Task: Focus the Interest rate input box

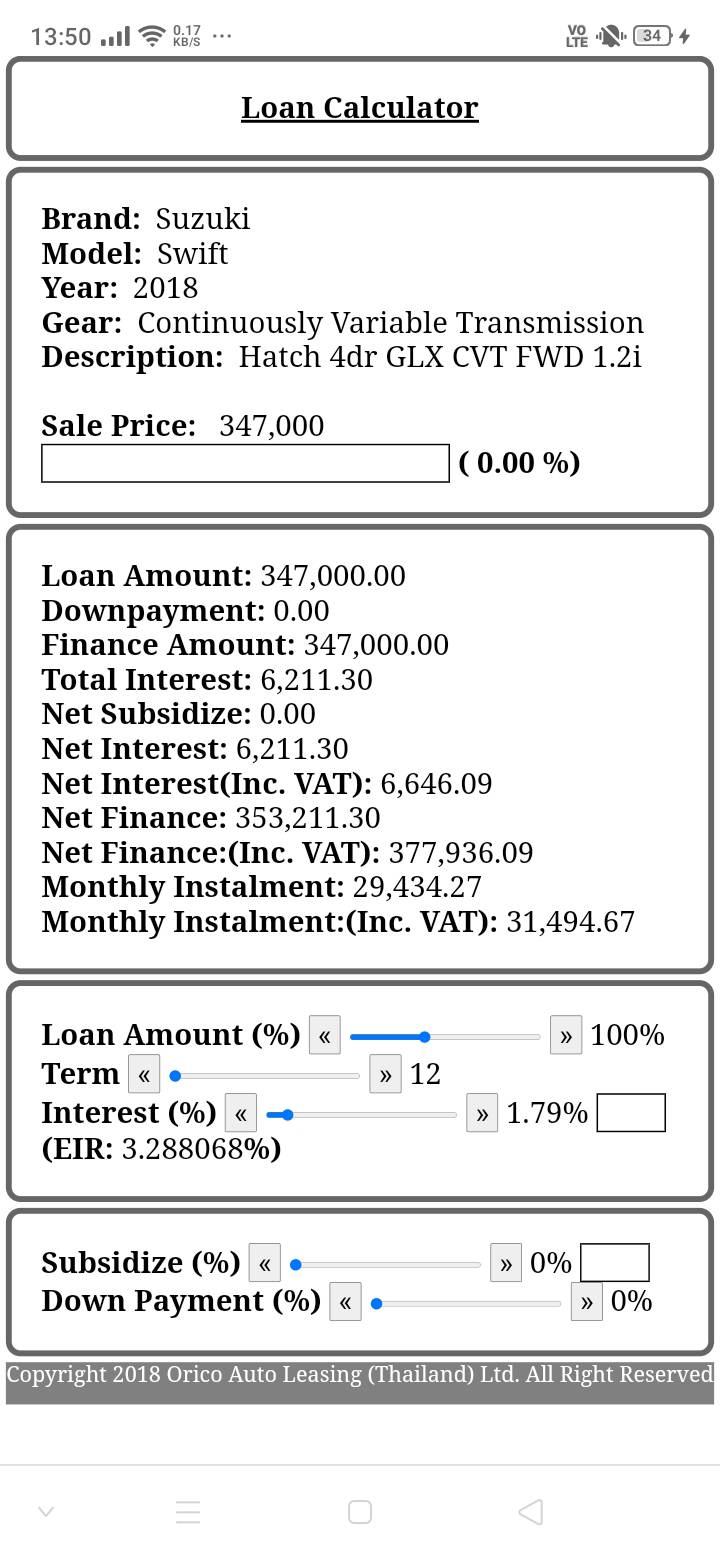Action: (x=631, y=1113)
